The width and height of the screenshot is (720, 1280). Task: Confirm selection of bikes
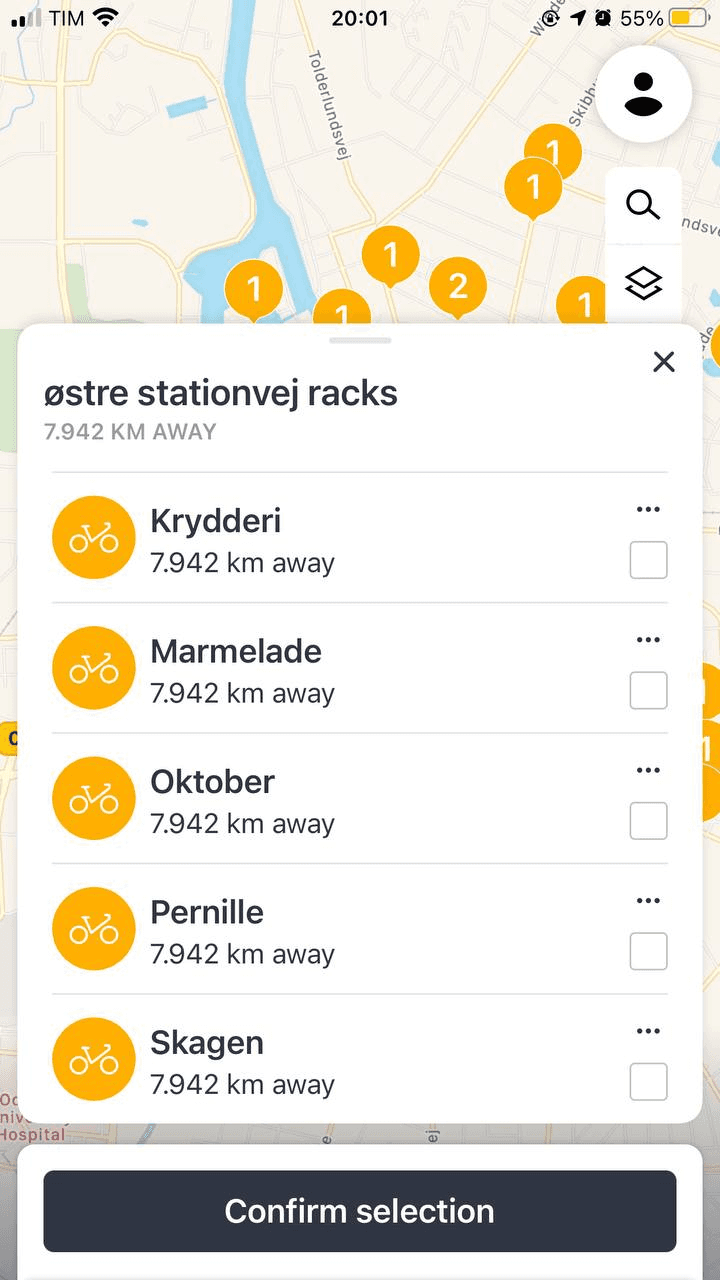tap(360, 1211)
